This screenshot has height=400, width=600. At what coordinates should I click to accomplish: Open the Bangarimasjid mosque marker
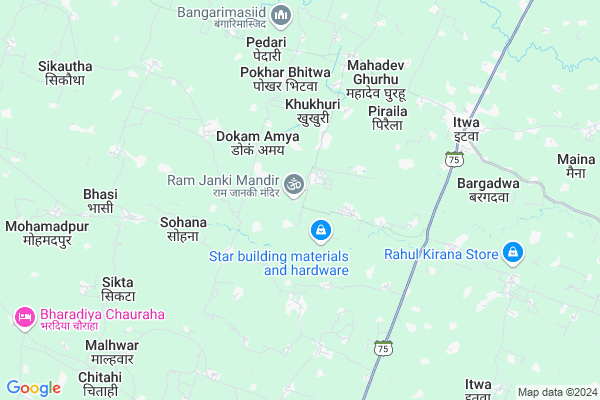point(281,14)
